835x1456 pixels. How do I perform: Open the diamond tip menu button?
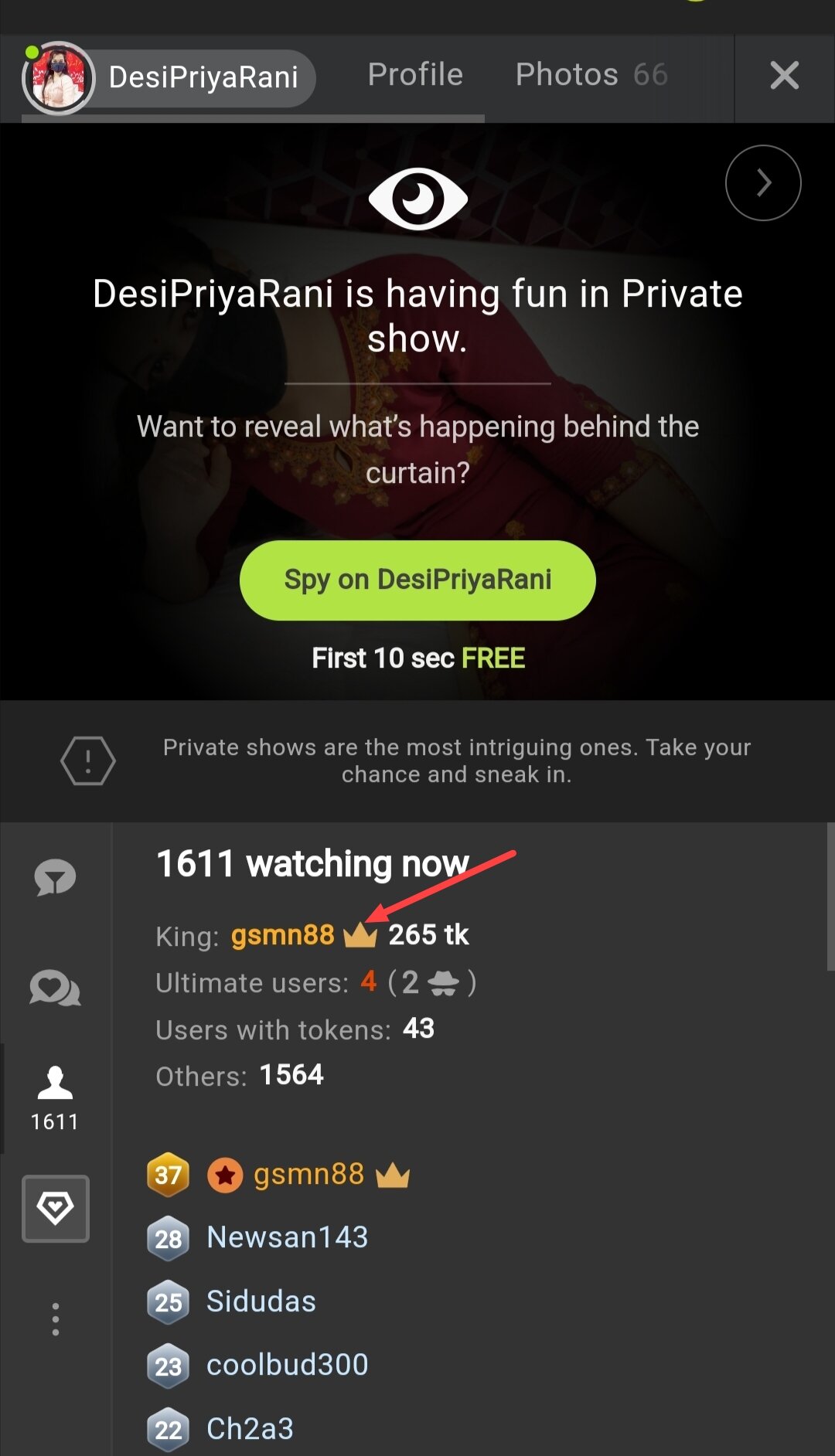56,1209
